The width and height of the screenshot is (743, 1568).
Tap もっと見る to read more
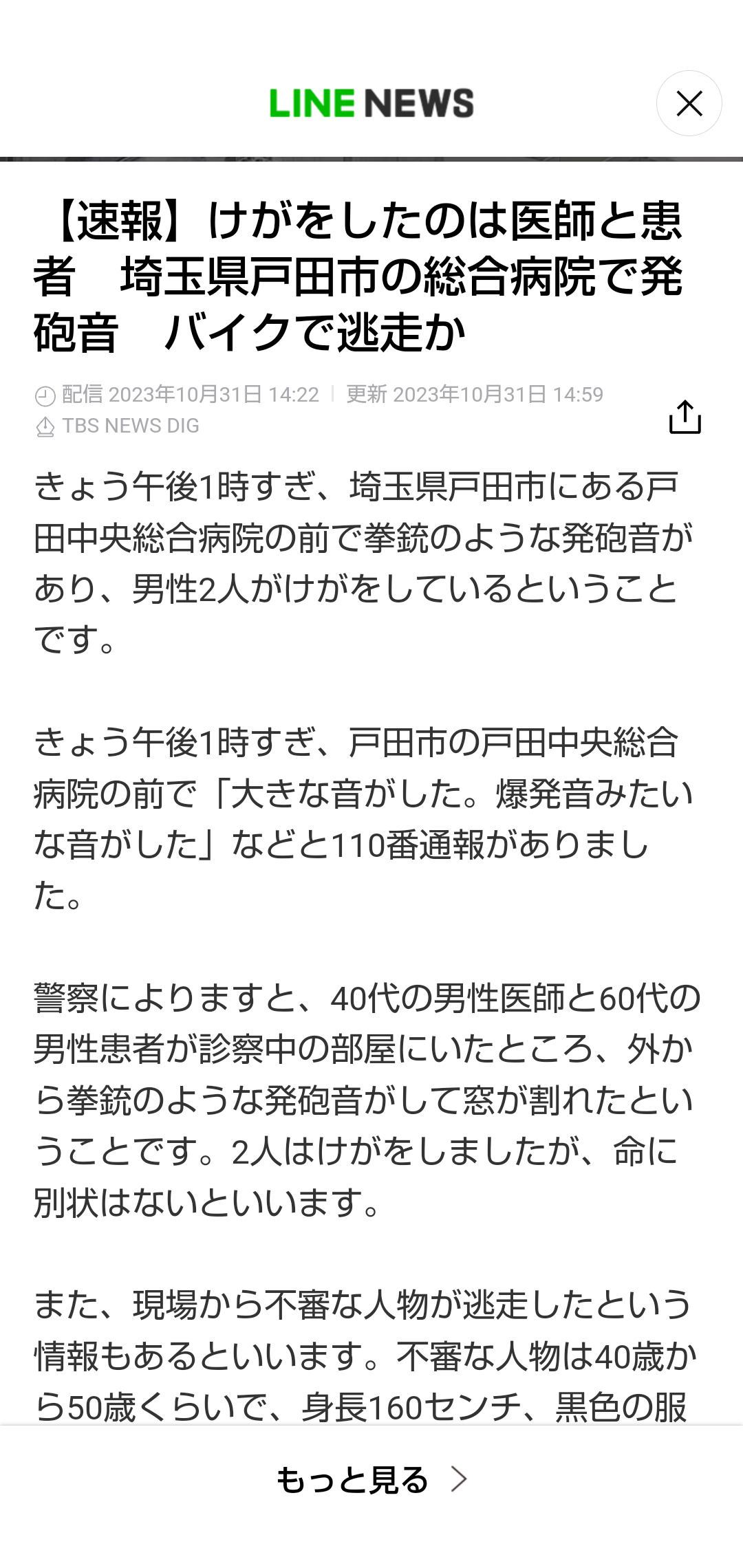[371, 1479]
